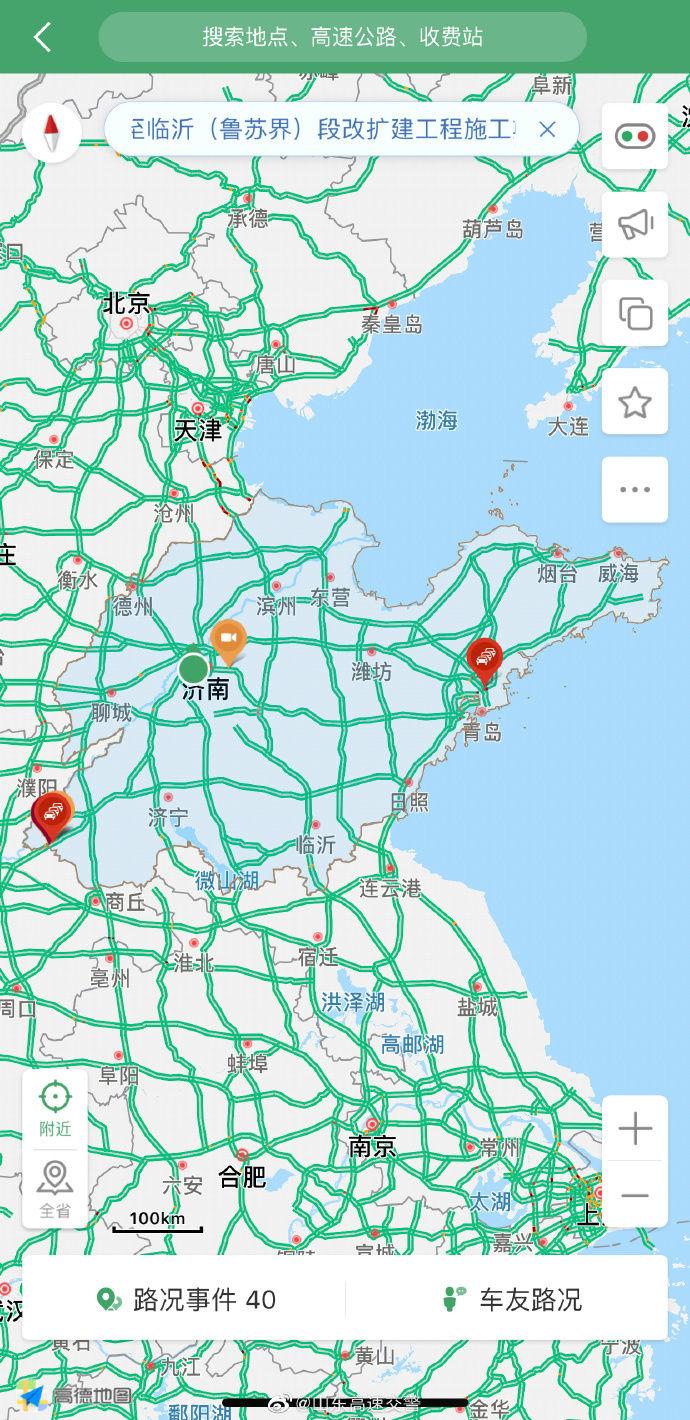Viewport: 690px width, 1420px height.
Task: Open 车友路况 reports
Action: [508, 1299]
